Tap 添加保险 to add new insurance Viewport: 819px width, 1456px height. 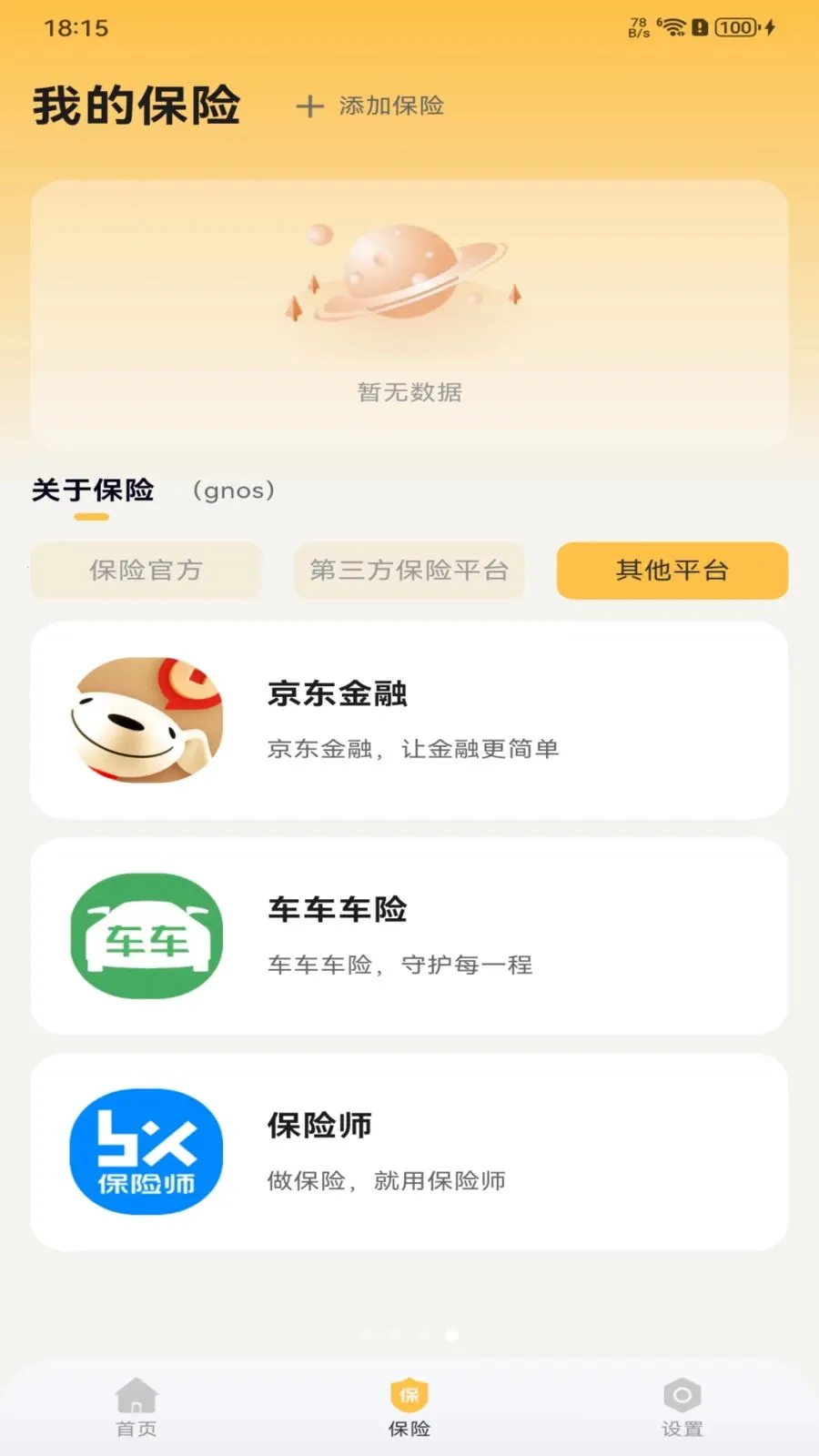[391, 106]
